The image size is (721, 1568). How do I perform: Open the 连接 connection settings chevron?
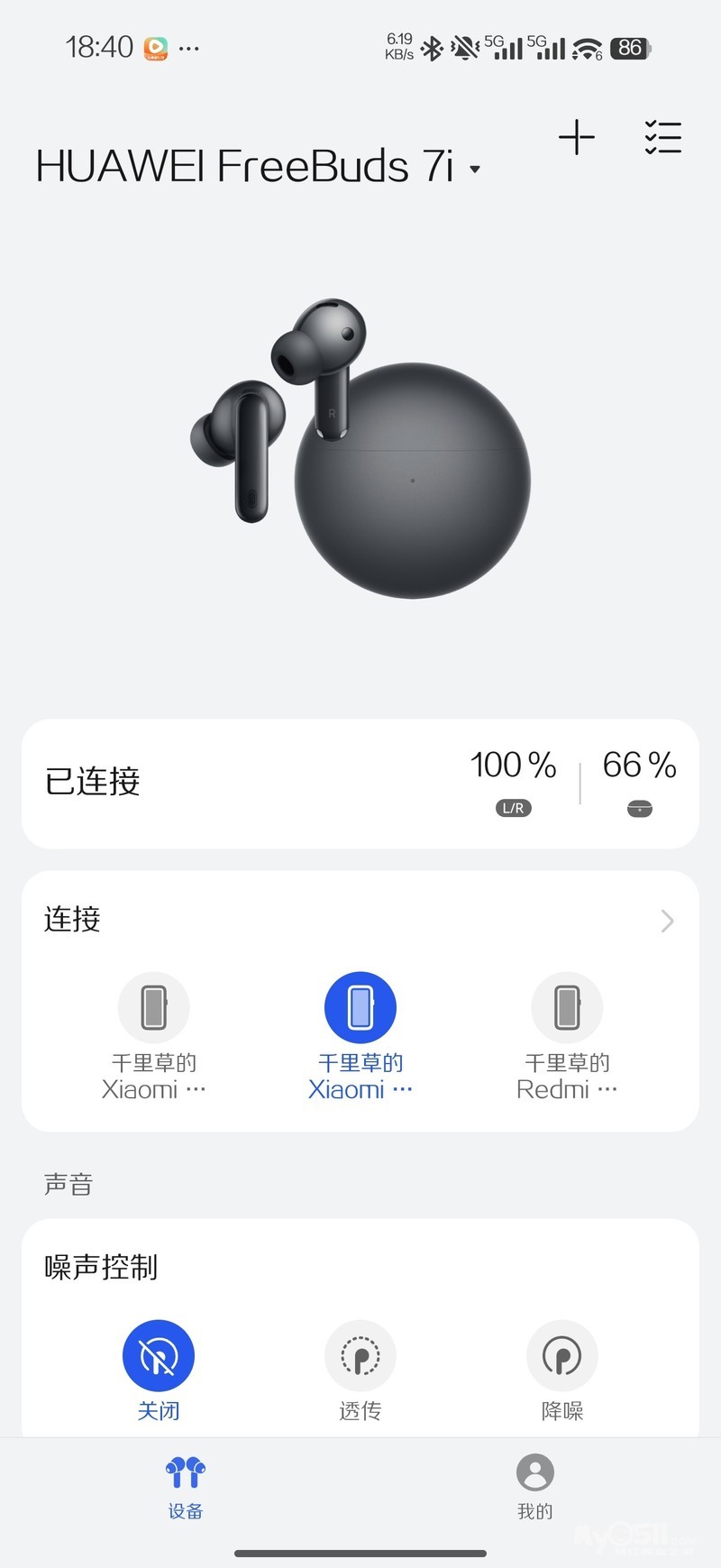click(667, 921)
